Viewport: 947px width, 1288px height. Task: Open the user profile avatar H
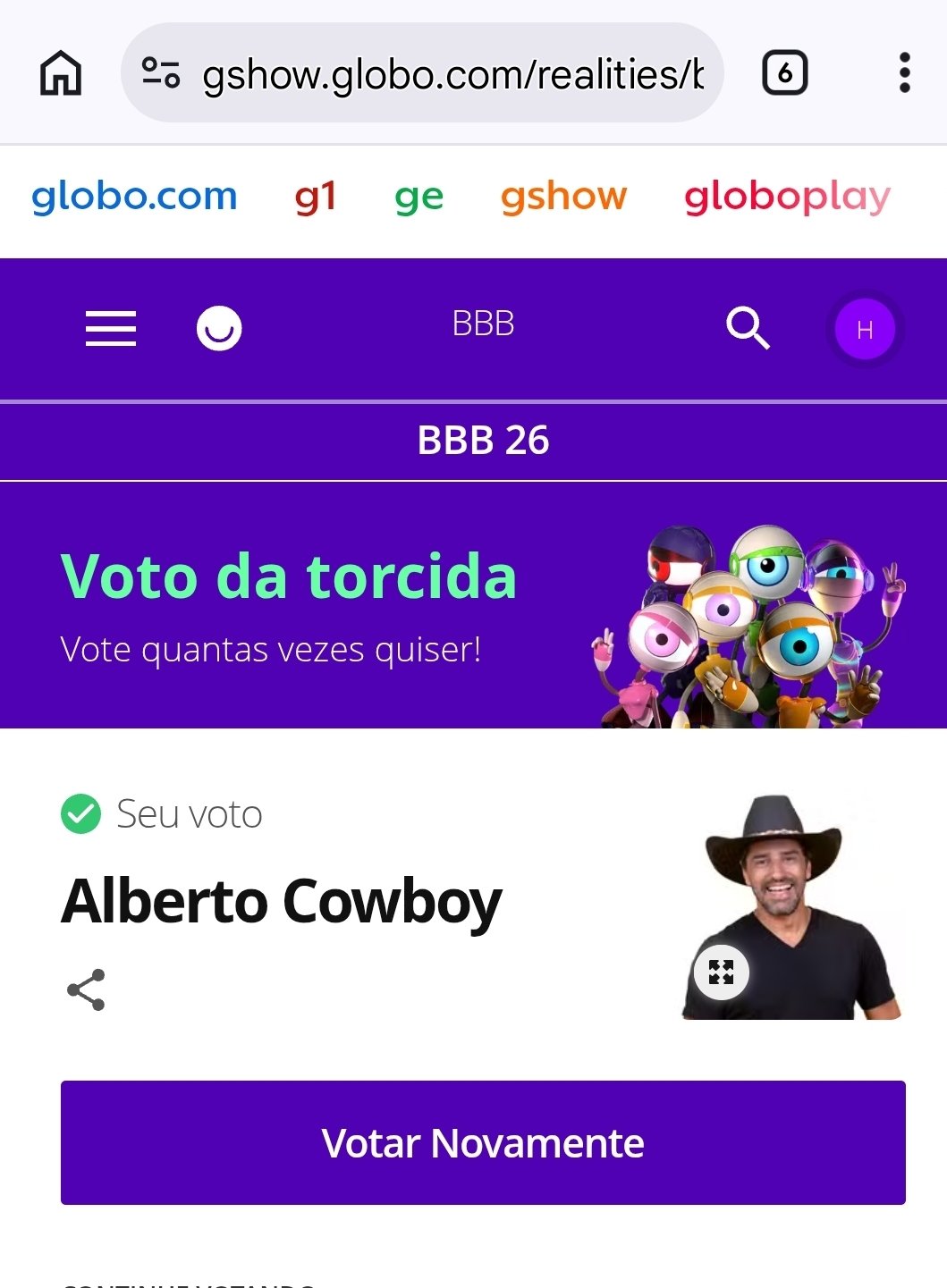click(865, 330)
